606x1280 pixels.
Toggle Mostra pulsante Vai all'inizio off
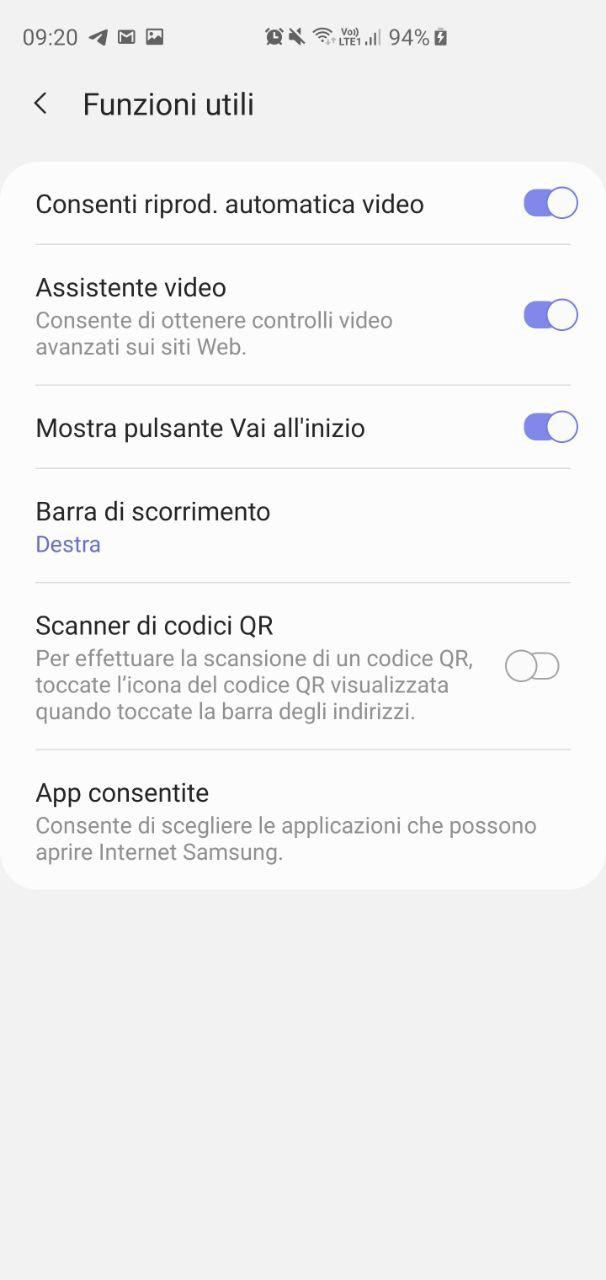tap(550, 427)
